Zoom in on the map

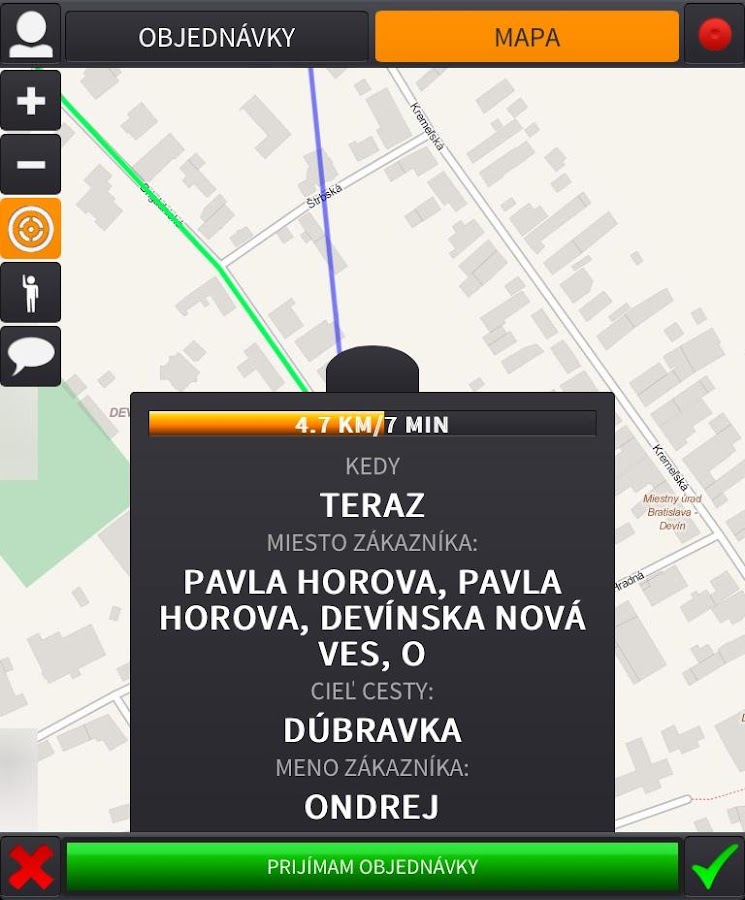(x=31, y=101)
